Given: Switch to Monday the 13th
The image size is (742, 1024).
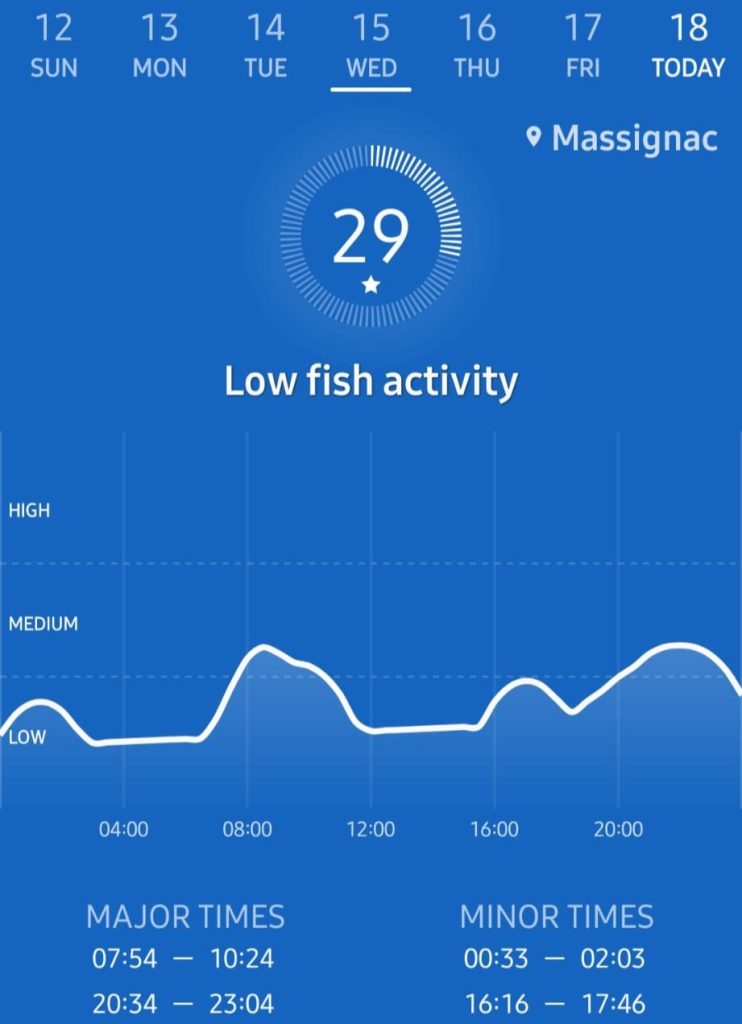Looking at the screenshot, I should (x=159, y=46).
